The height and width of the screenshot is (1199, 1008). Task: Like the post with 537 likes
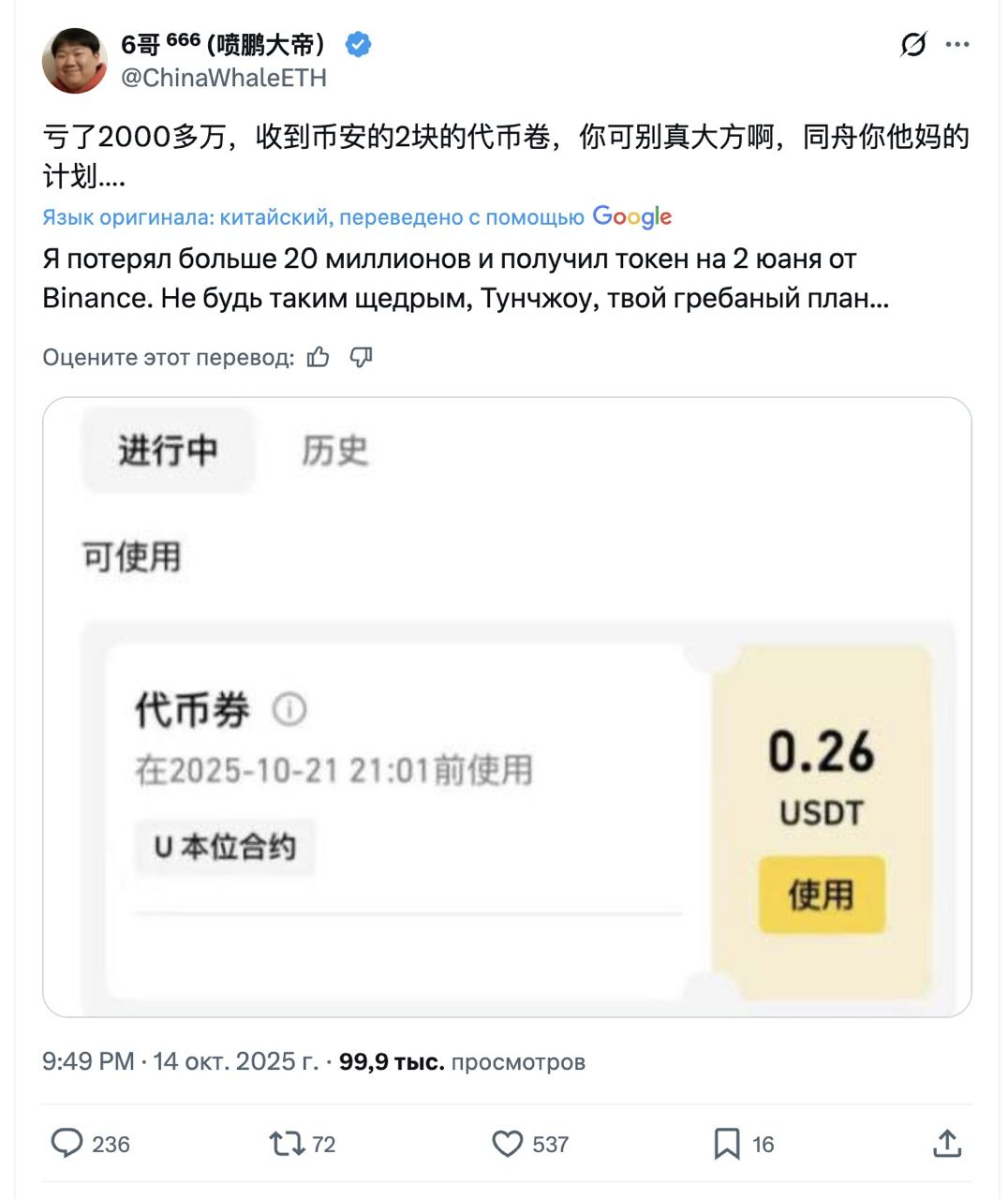507,1144
